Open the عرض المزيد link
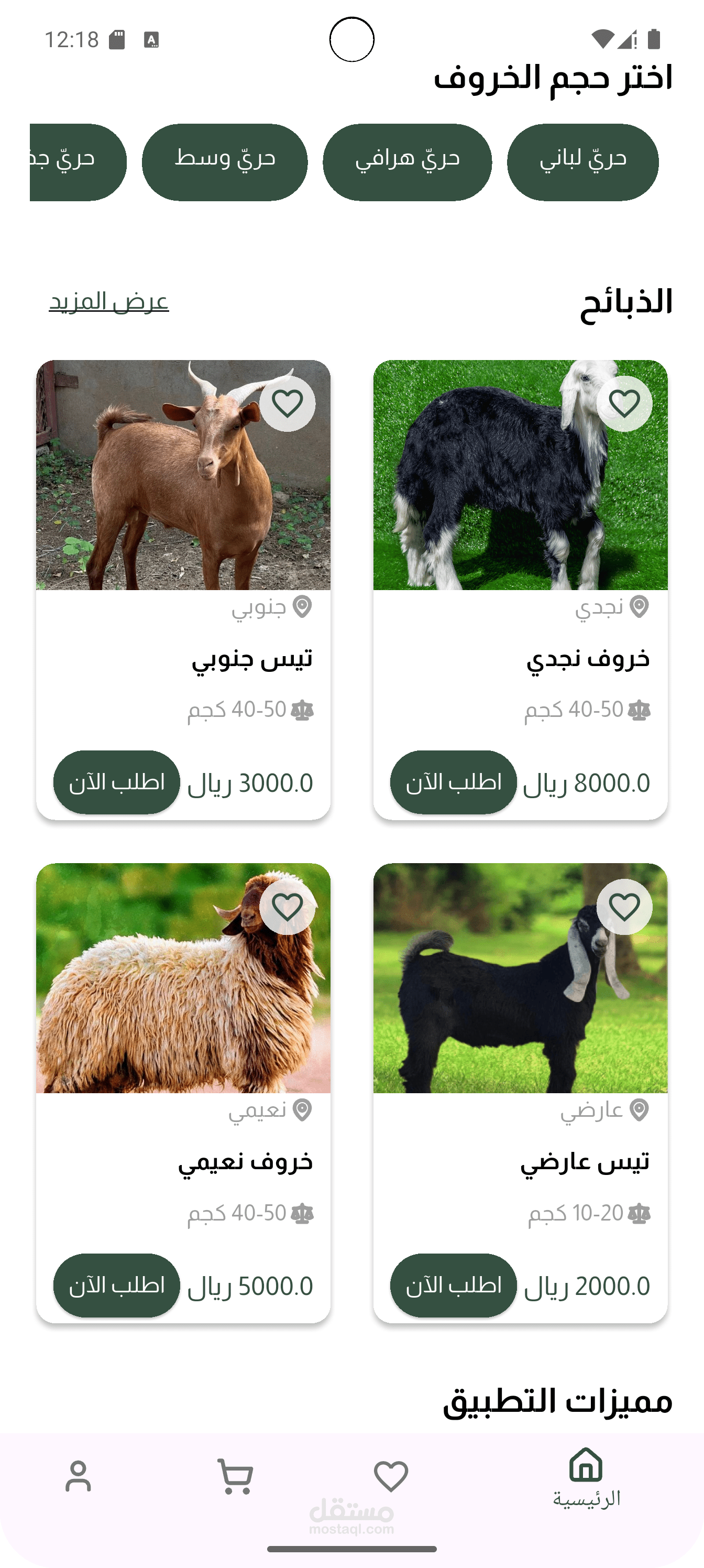Viewport: 704px width, 1568px height. click(x=108, y=302)
